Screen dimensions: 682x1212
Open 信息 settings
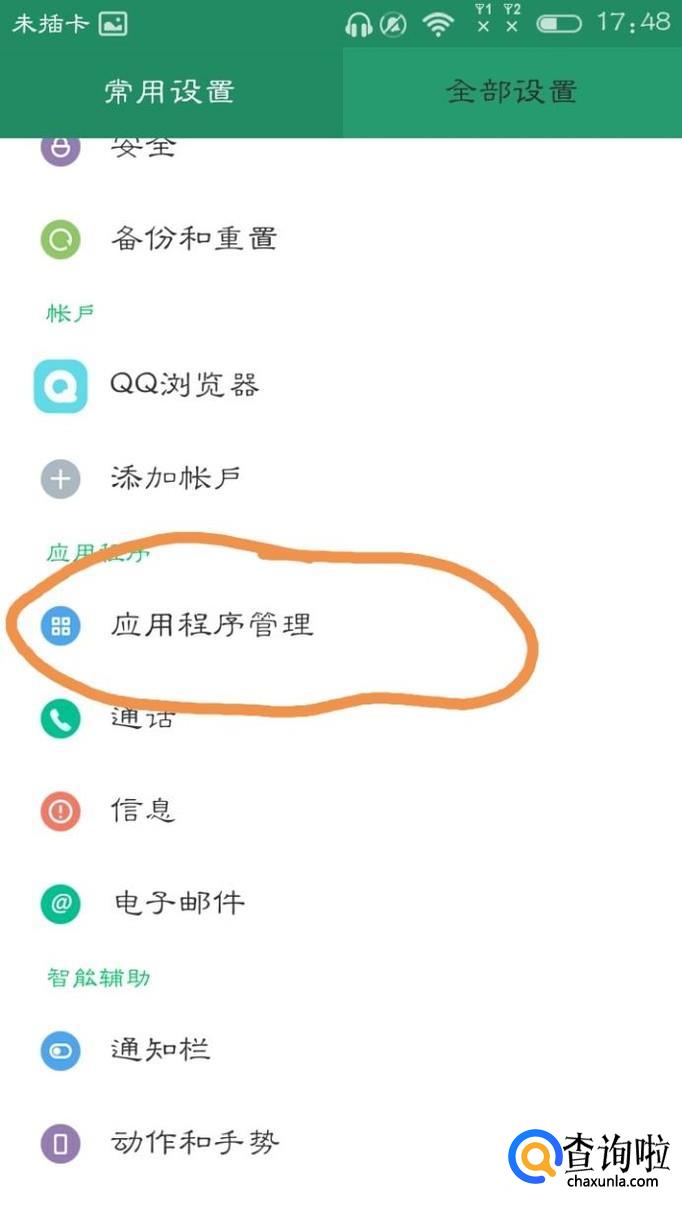point(143,810)
